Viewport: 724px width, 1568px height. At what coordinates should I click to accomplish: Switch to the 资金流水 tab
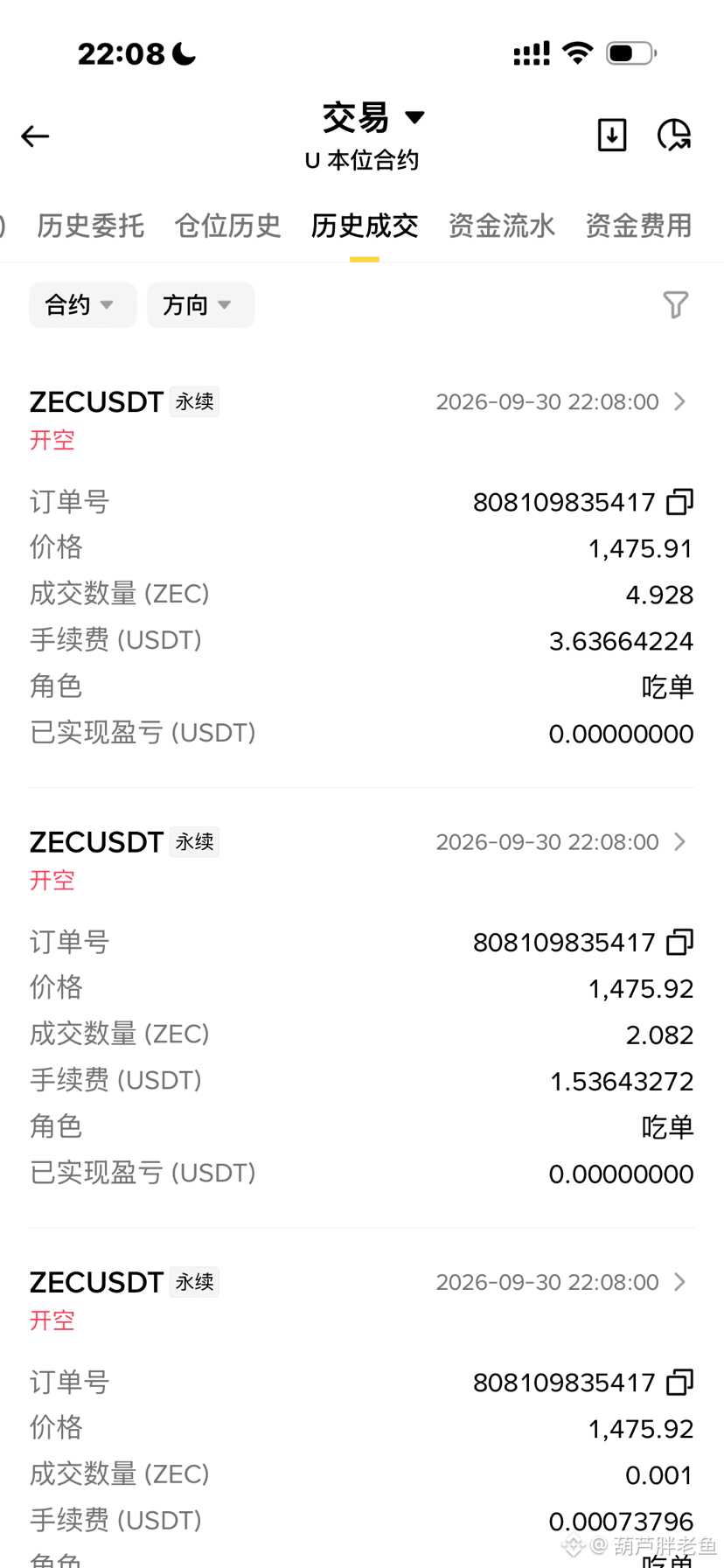click(x=502, y=226)
